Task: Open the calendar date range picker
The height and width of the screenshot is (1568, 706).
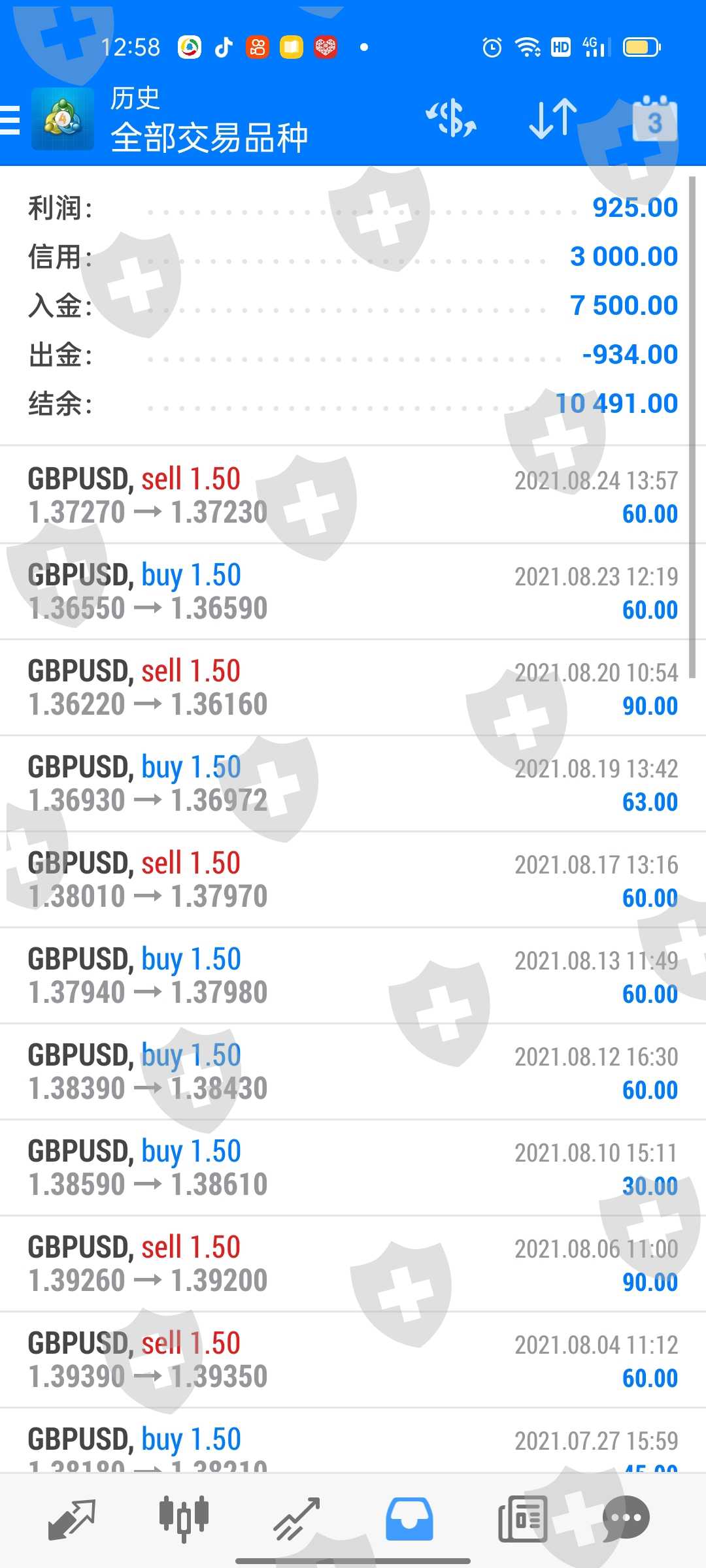Action: (654, 120)
